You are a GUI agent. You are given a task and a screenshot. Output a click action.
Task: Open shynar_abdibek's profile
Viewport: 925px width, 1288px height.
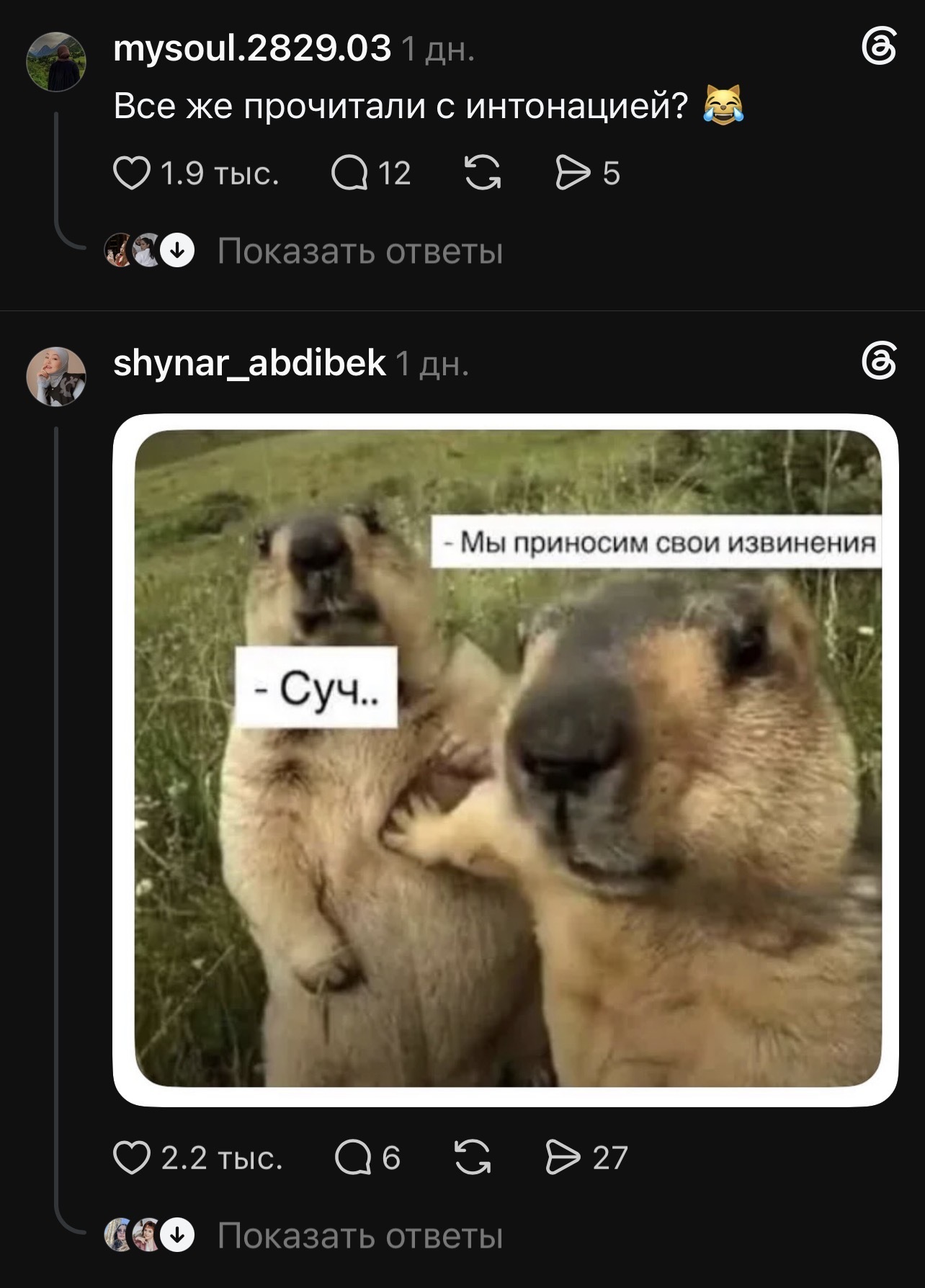(x=249, y=363)
